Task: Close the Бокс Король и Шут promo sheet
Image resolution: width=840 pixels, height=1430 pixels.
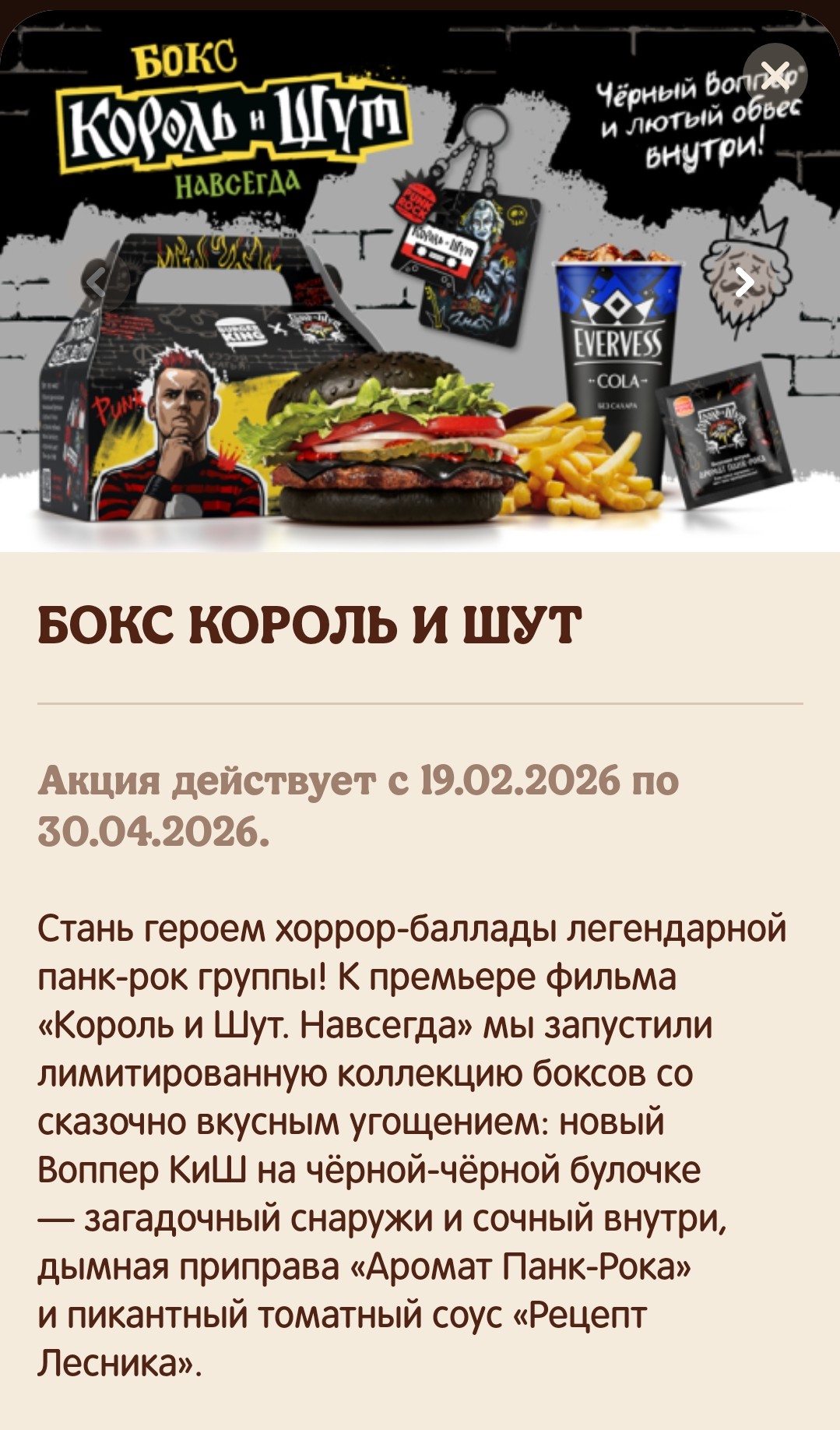Action: pyautogui.click(x=775, y=76)
